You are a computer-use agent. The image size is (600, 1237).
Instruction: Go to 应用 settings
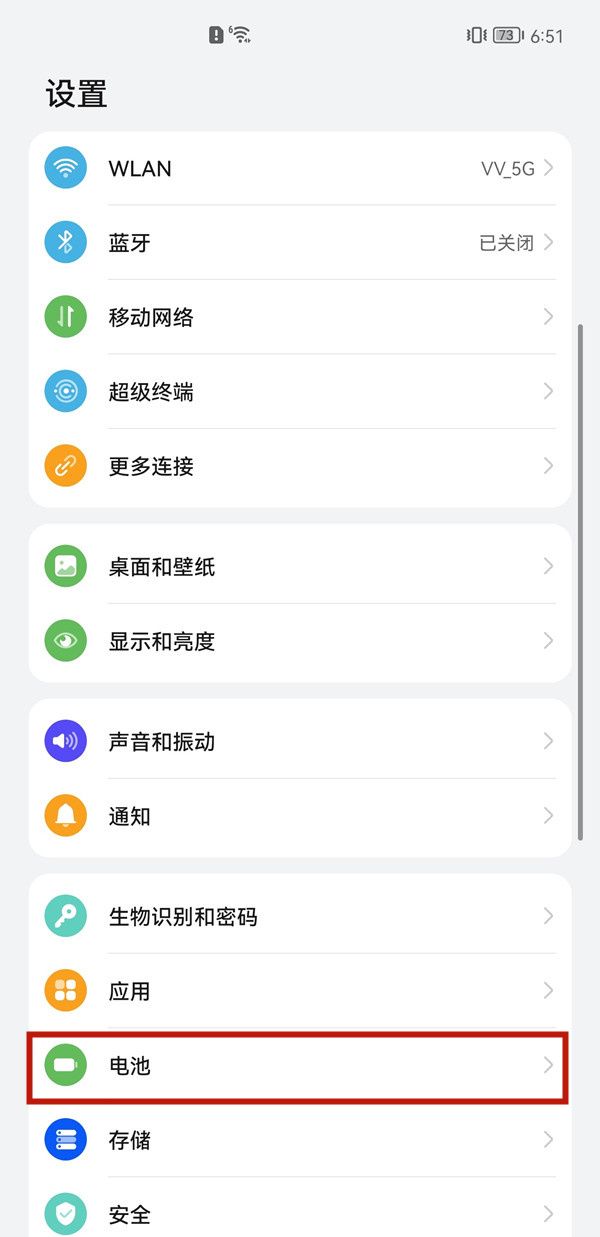[300, 991]
